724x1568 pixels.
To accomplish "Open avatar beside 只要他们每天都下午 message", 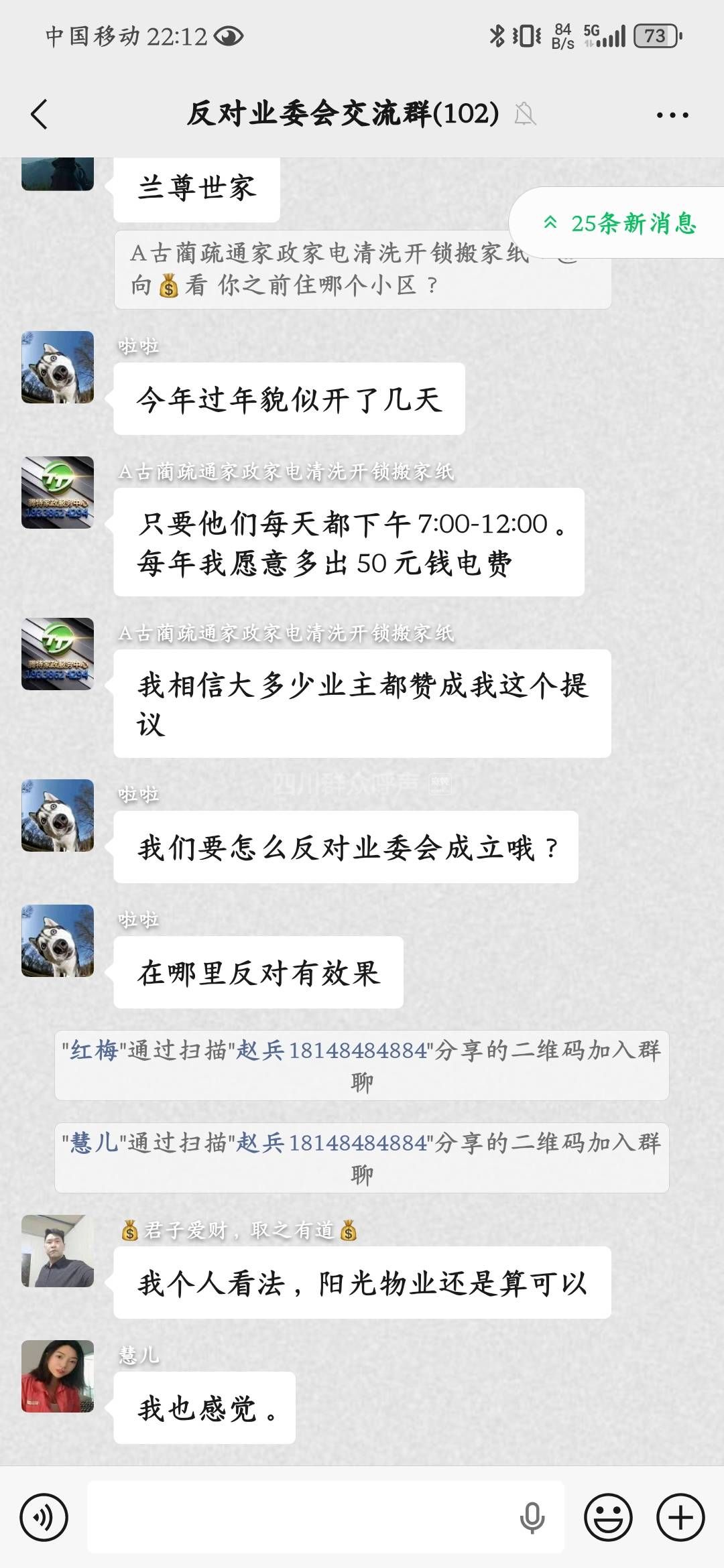I will (58, 493).
